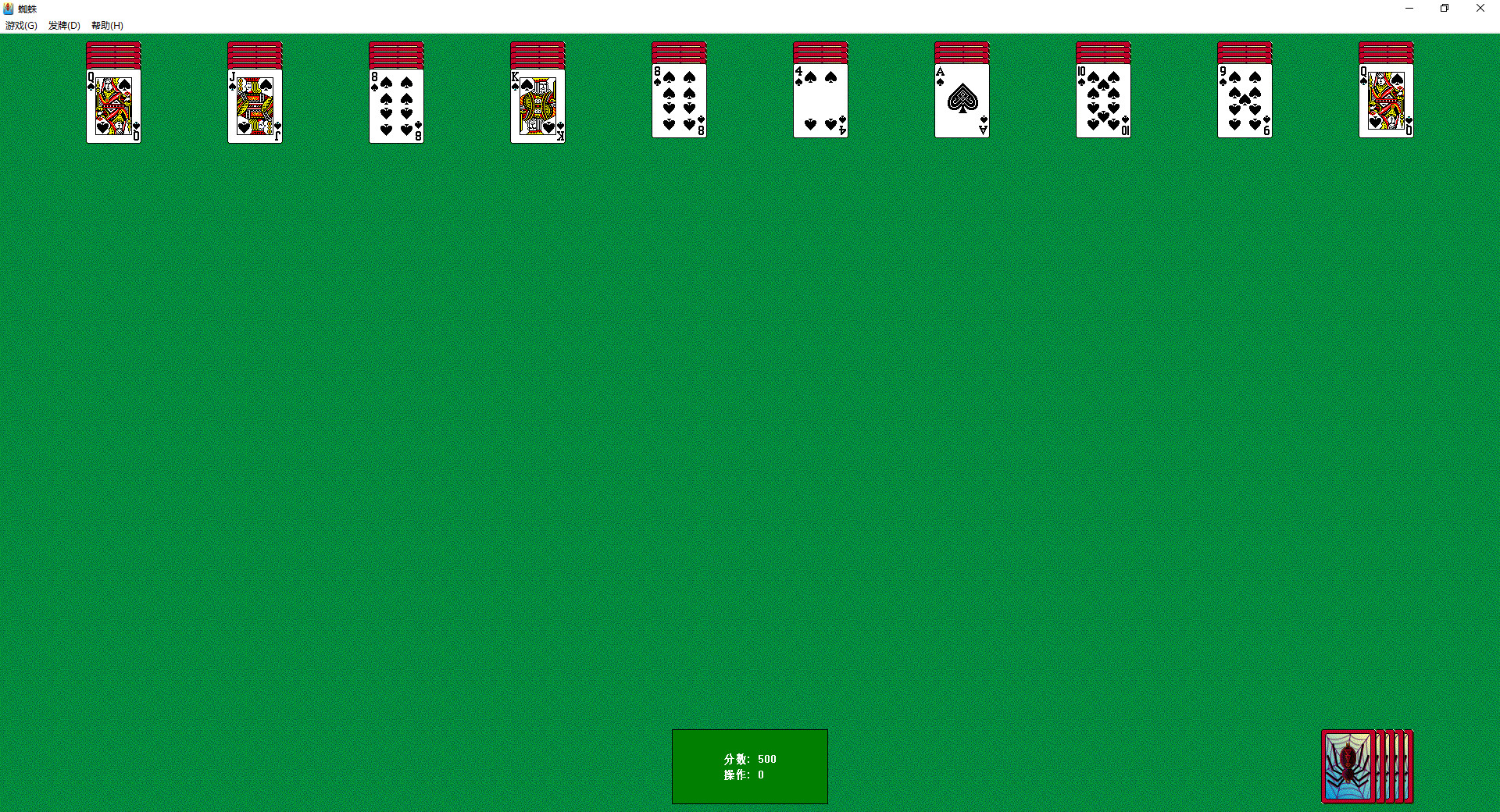Click the Ace of spades card
The height and width of the screenshot is (812, 1500).
click(962, 101)
